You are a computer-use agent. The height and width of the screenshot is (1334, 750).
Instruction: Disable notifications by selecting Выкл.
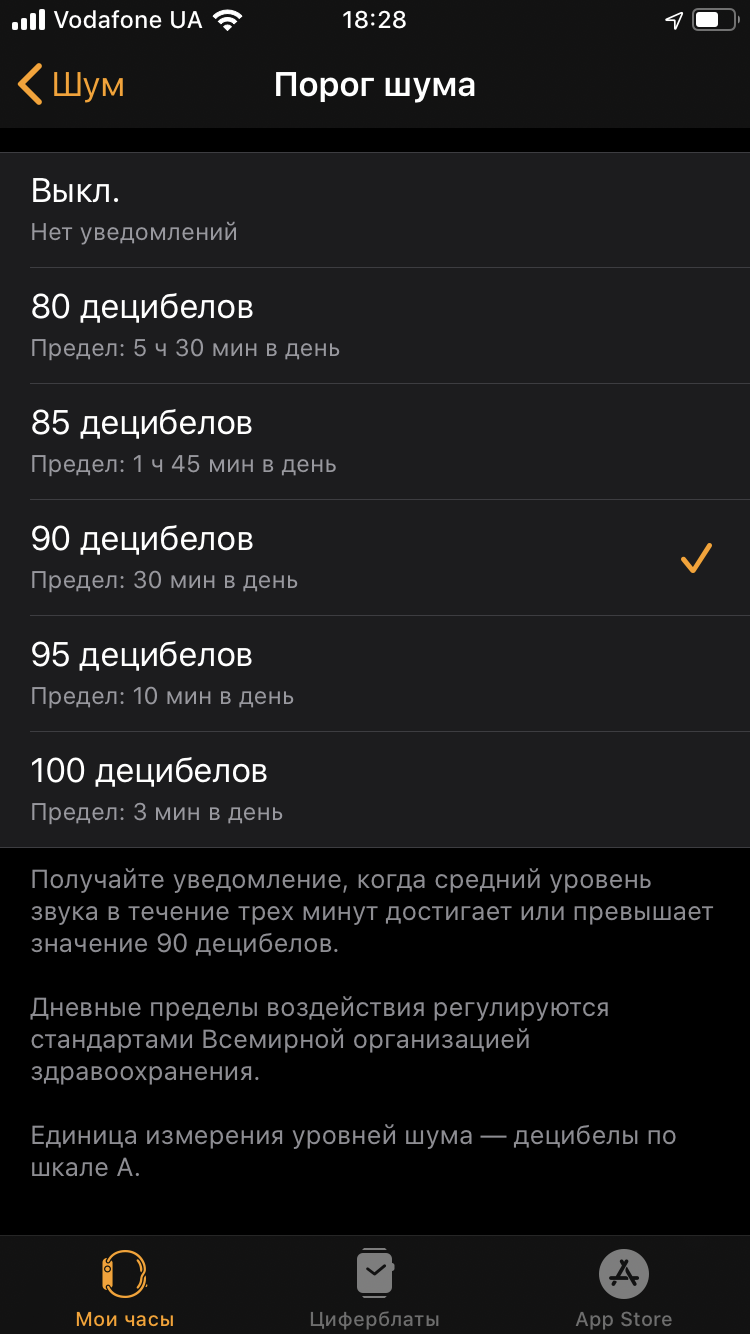pos(375,208)
